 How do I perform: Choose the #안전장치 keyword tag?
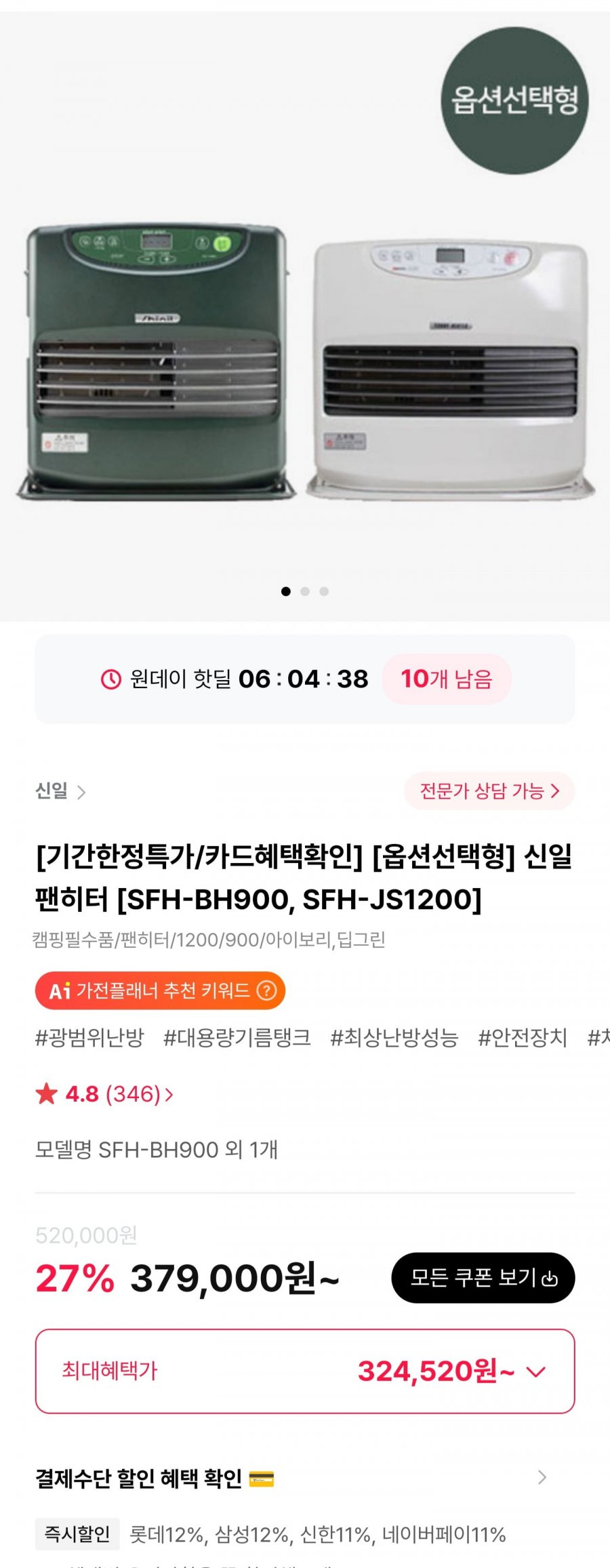tap(522, 1037)
